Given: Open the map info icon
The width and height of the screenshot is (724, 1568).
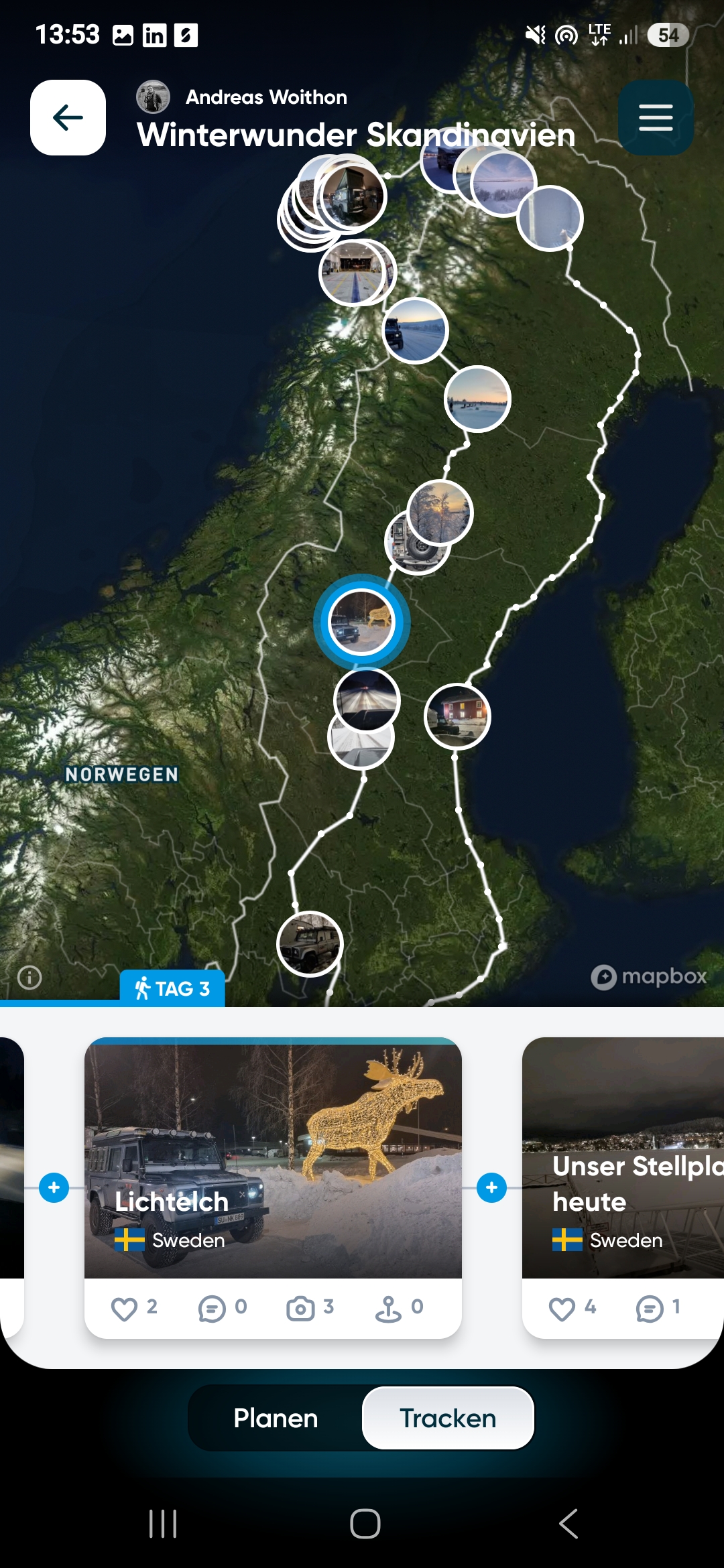Looking at the screenshot, I should (29, 978).
